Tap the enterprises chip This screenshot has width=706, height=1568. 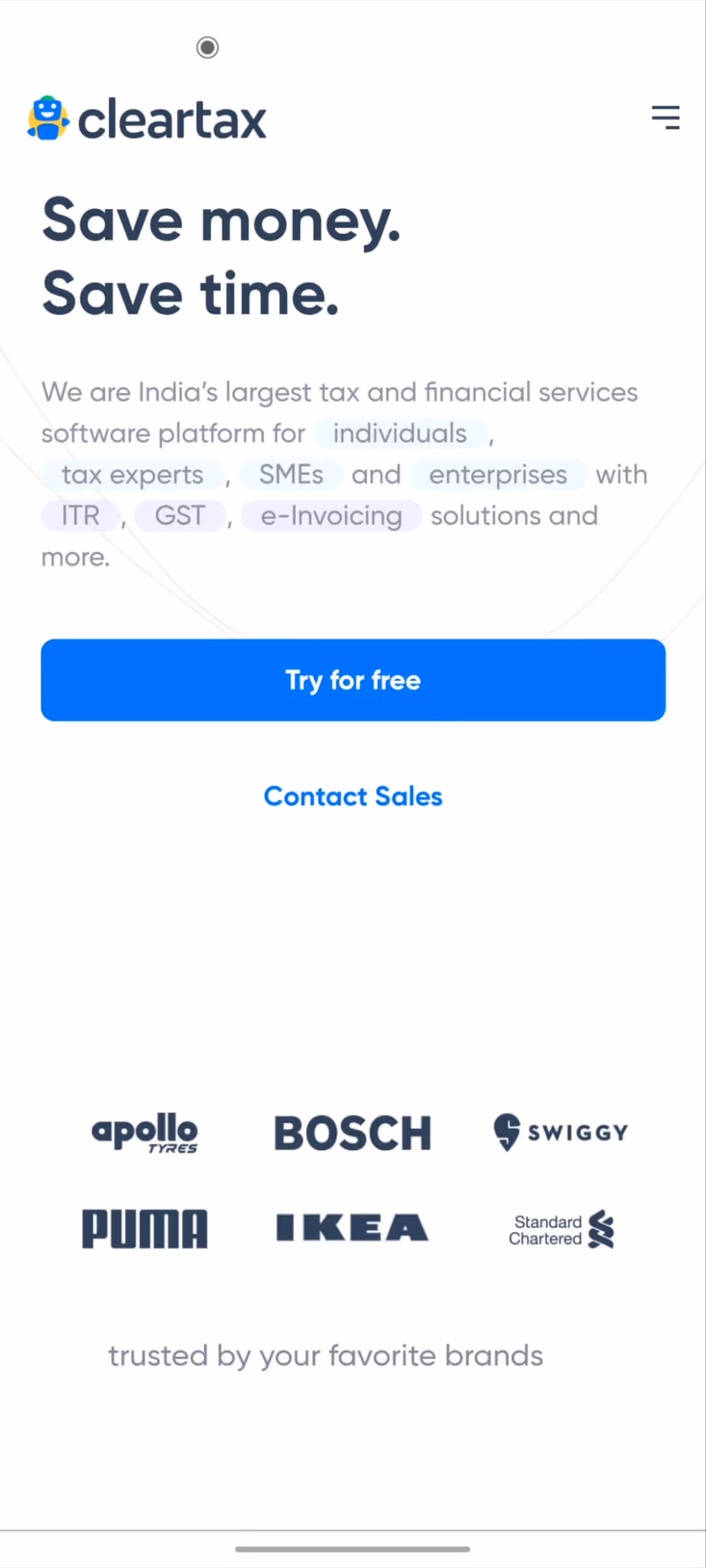tap(498, 475)
